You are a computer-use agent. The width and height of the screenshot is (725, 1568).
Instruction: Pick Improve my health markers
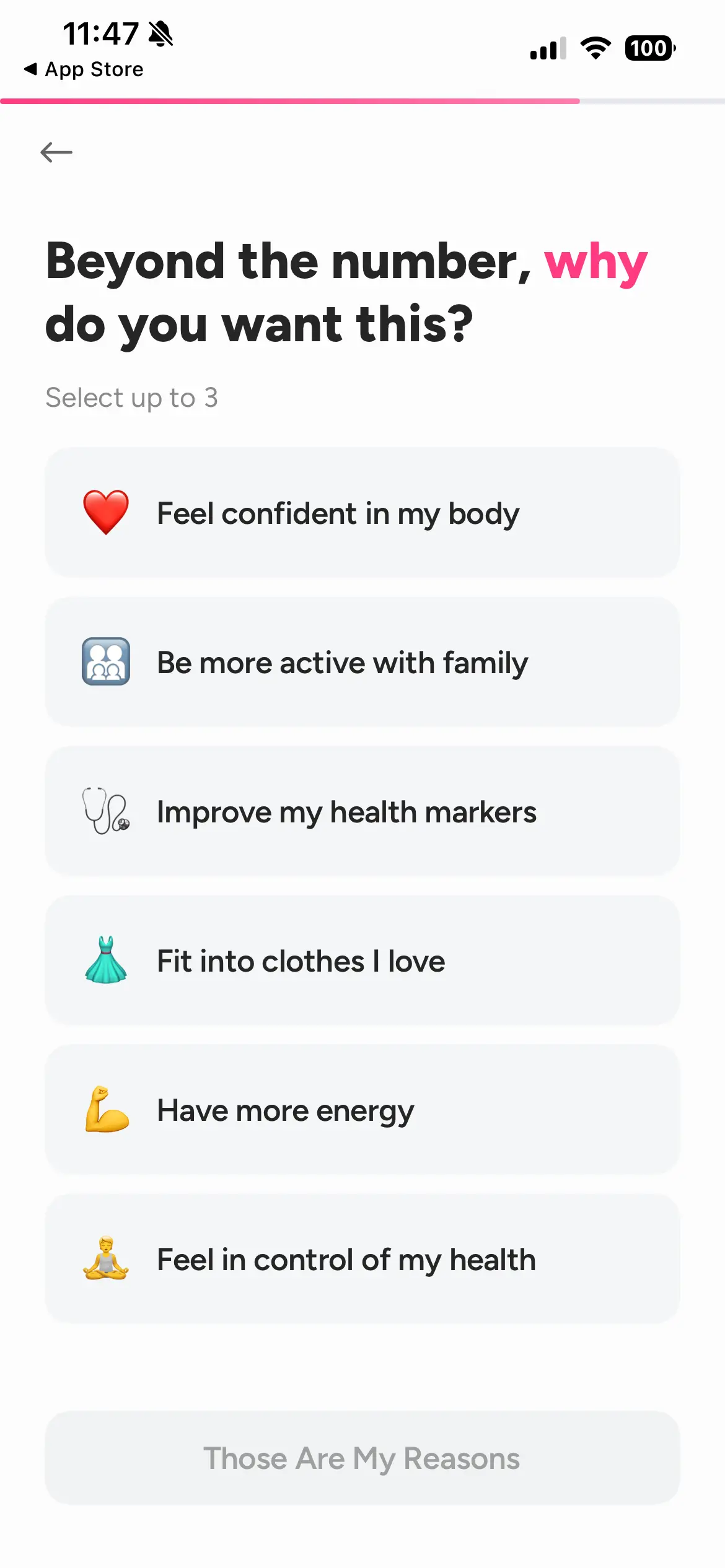tap(362, 811)
